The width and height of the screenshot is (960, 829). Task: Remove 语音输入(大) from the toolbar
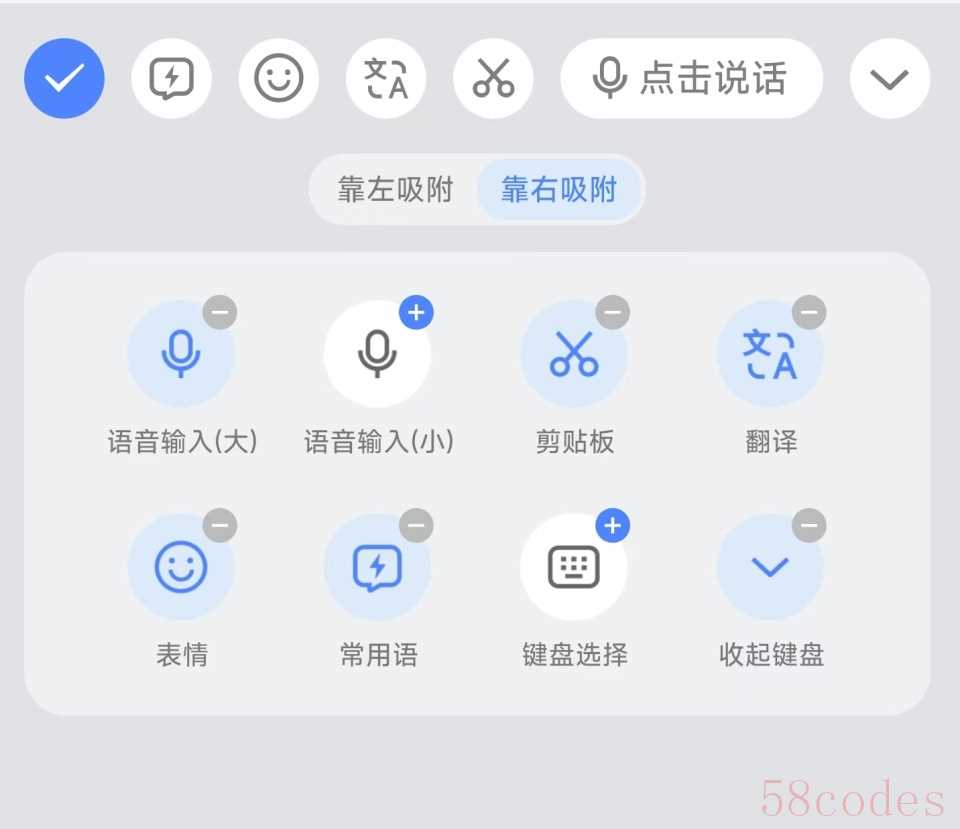(x=220, y=313)
